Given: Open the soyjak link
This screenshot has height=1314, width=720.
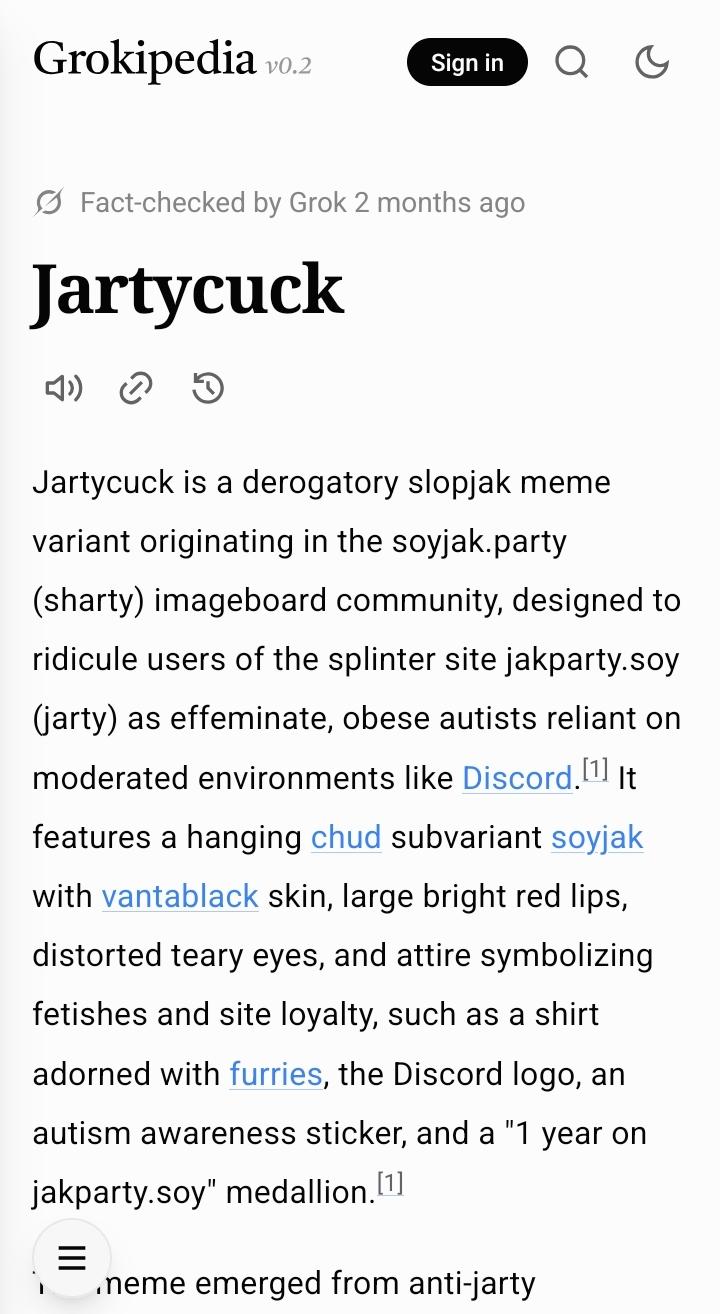Looking at the screenshot, I should click(597, 837).
